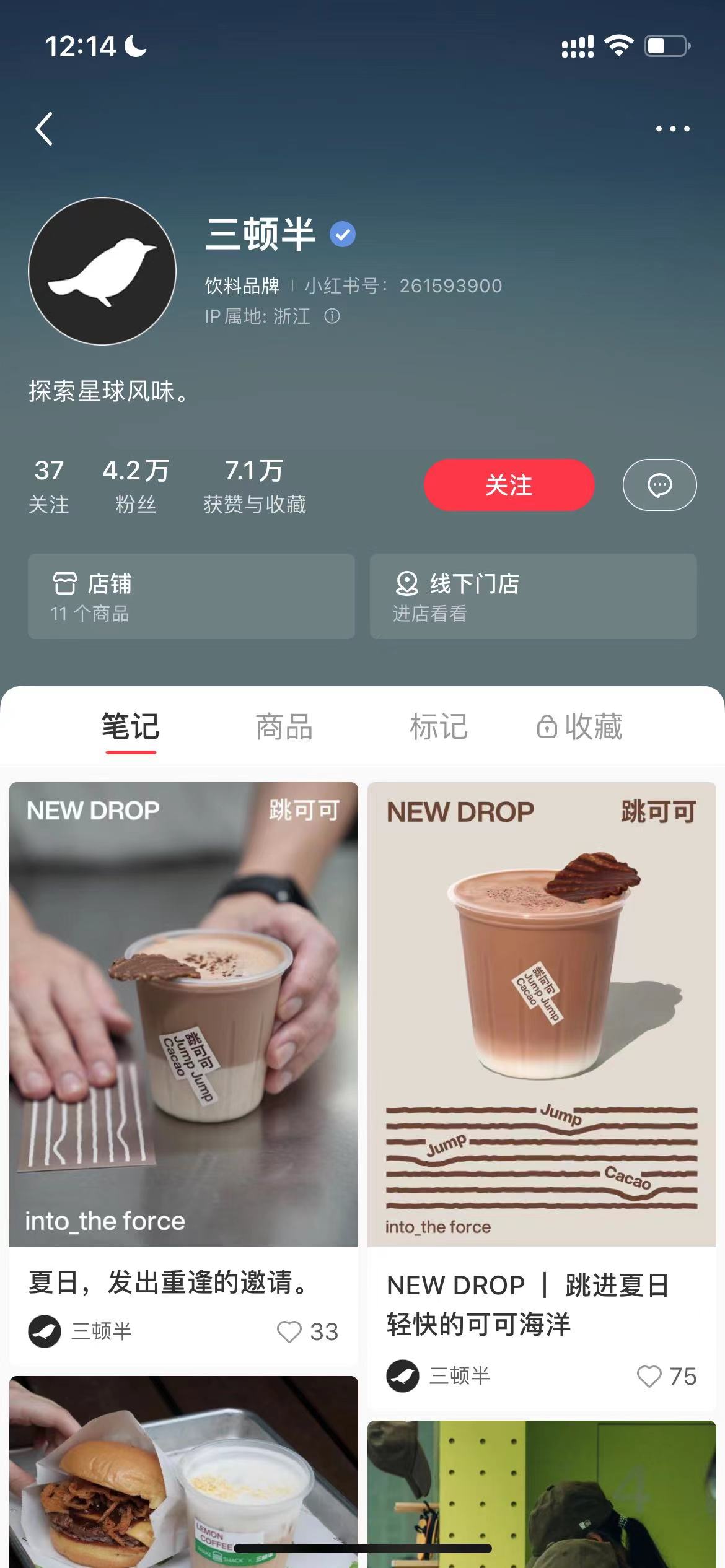Switch to the locked 收藏 tab
Image resolution: width=725 pixels, height=1568 pixels.
(581, 726)
